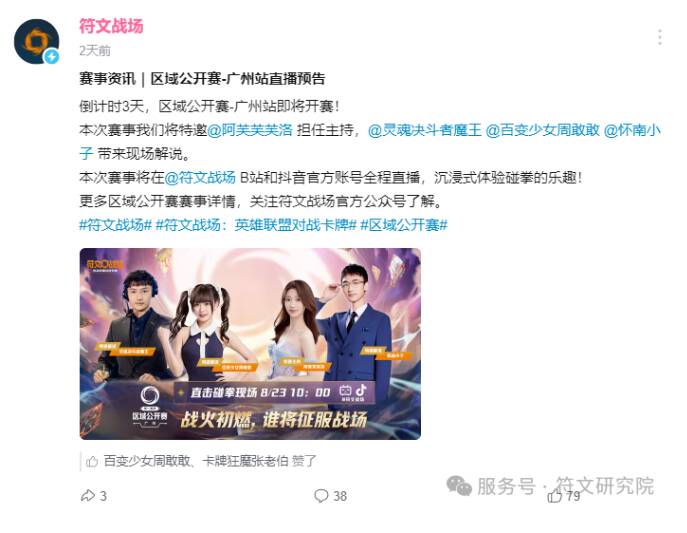This screenshot has width=687, height=533.
Task: Open the @灵魂决斗者魔王 mention
Action: [424, 130]
